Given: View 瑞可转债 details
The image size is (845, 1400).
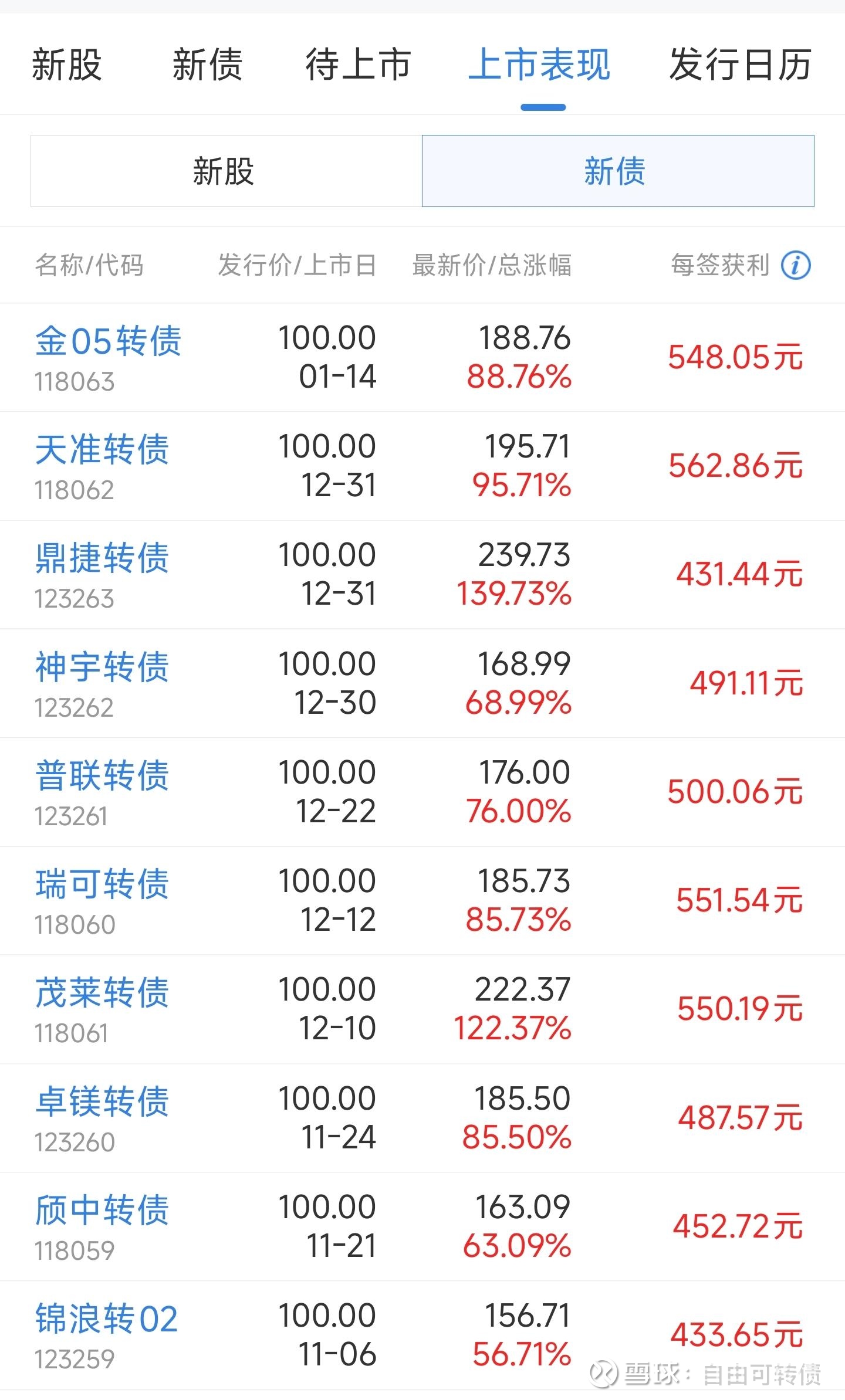Looking at the screenshot, I should 102,885.
